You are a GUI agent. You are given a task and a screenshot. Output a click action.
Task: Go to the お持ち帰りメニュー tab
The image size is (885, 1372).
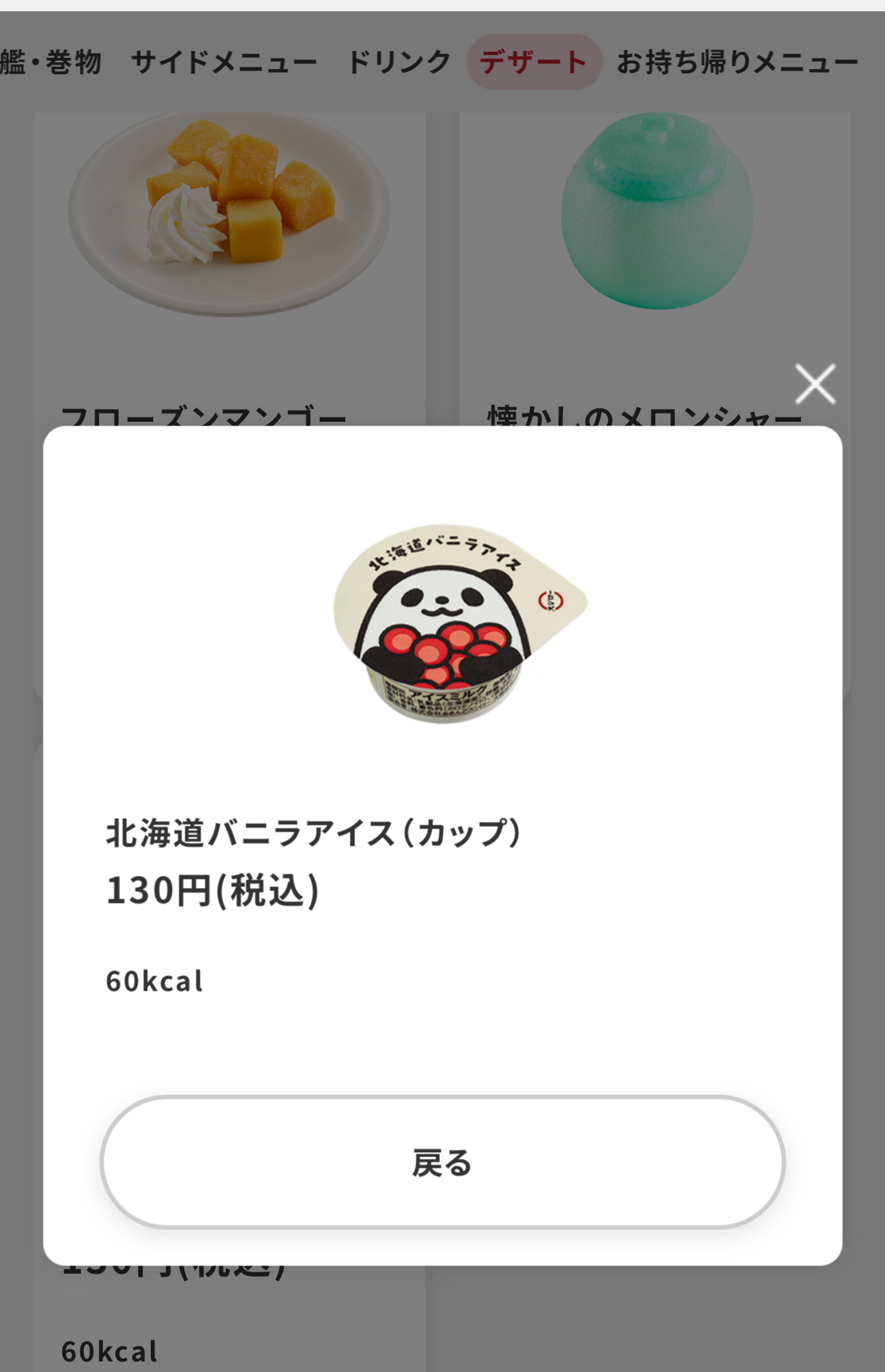pyautogui.click(x=737, y=62)
